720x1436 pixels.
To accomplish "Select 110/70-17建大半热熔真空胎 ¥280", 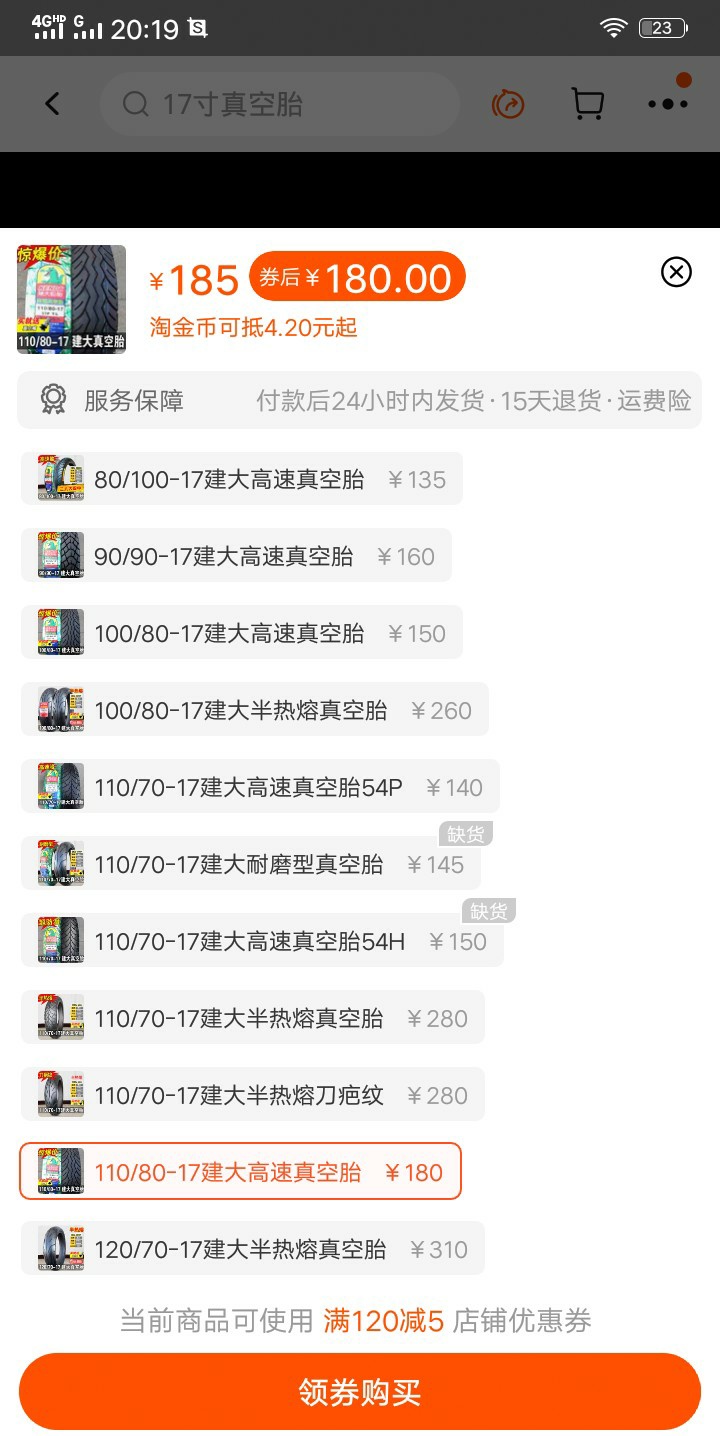I will click(252, 1018).
